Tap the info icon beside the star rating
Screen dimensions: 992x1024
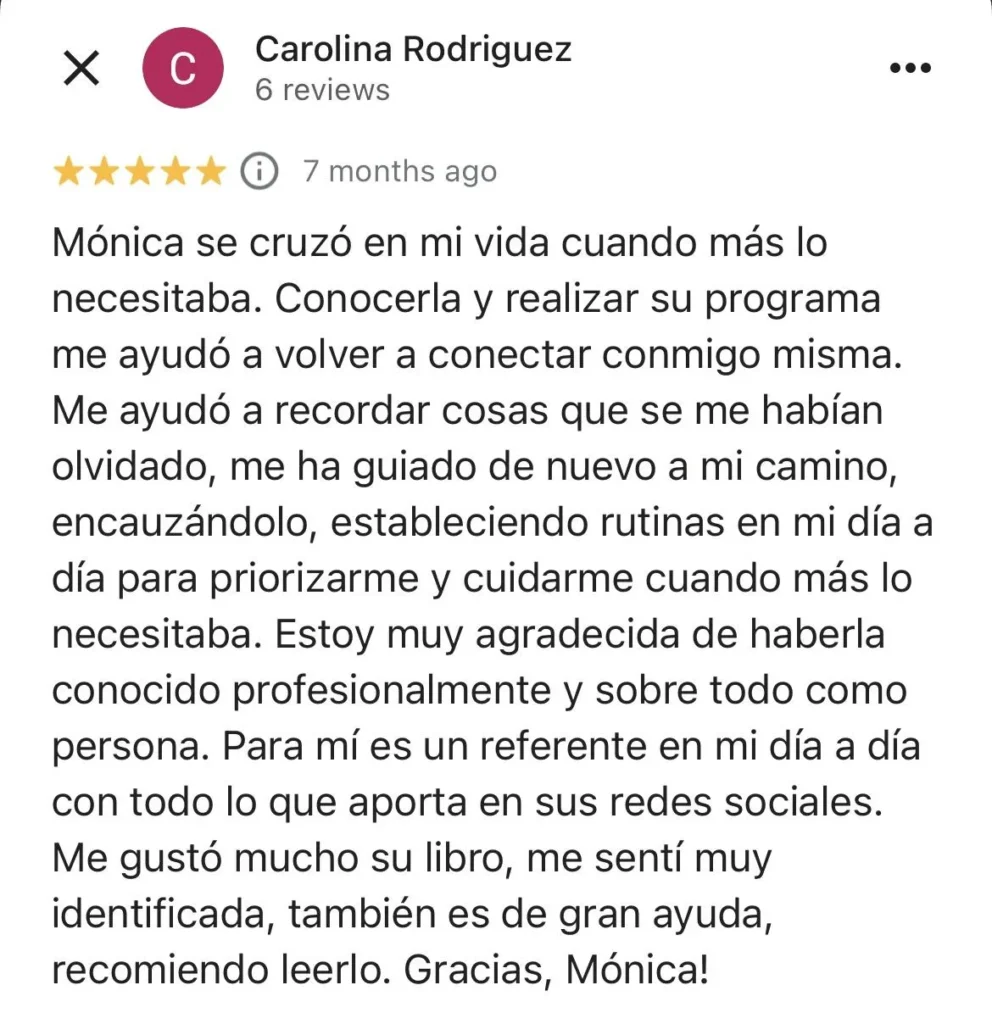click(x=260, y=172)
